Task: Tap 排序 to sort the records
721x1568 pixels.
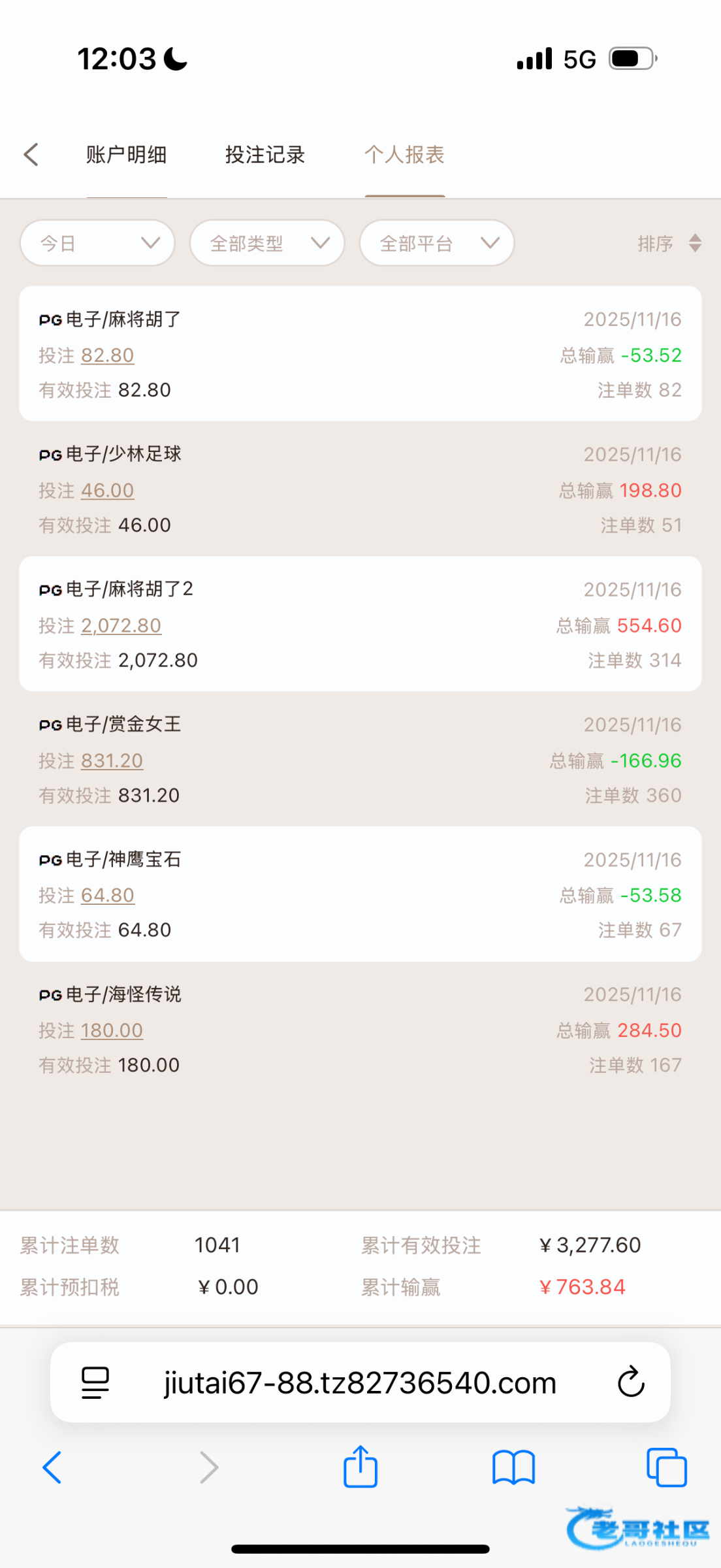Action: pyautogui.click(x=669, y=243)
